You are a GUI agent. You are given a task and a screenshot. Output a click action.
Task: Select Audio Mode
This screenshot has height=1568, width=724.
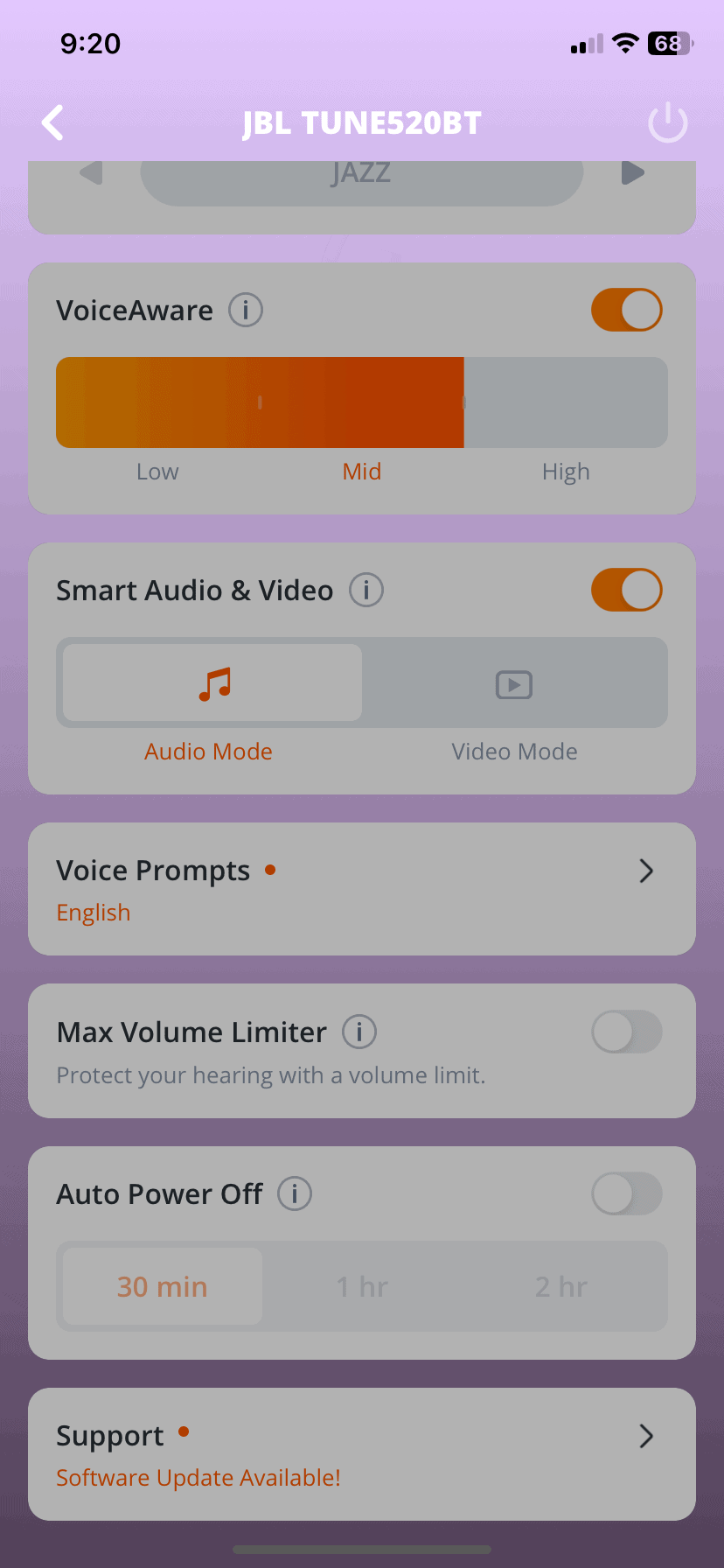(x=213, y=684)
